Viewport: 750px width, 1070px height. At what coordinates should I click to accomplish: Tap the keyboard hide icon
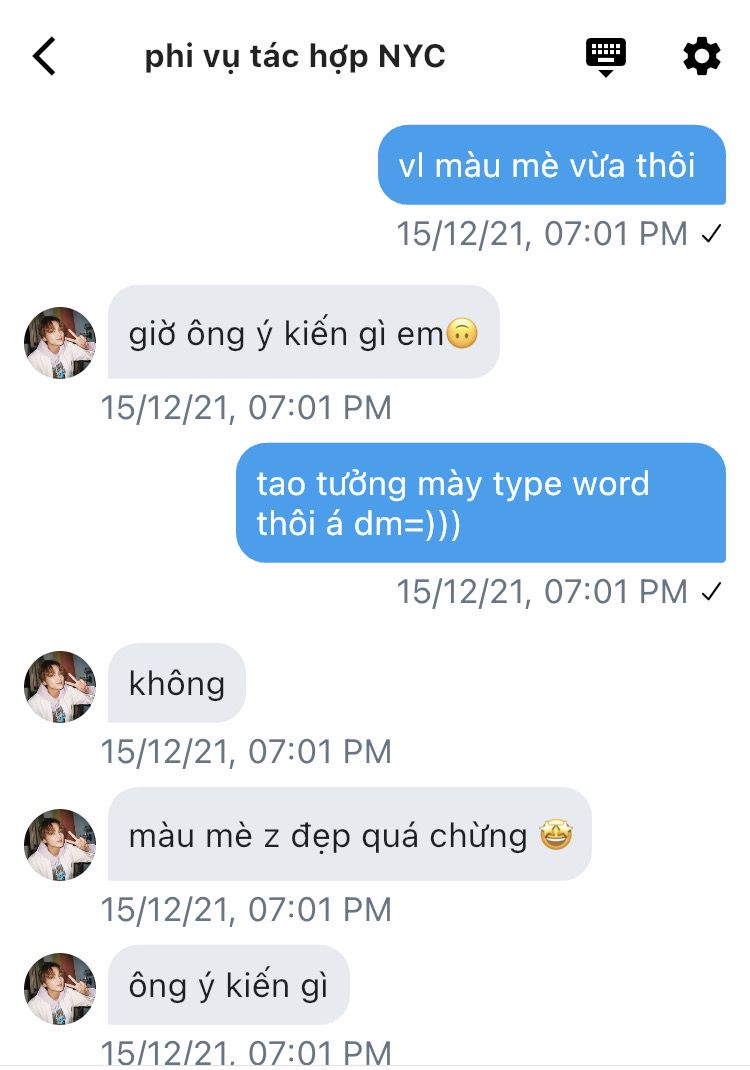pyautogui.click(x=606, y=57)
